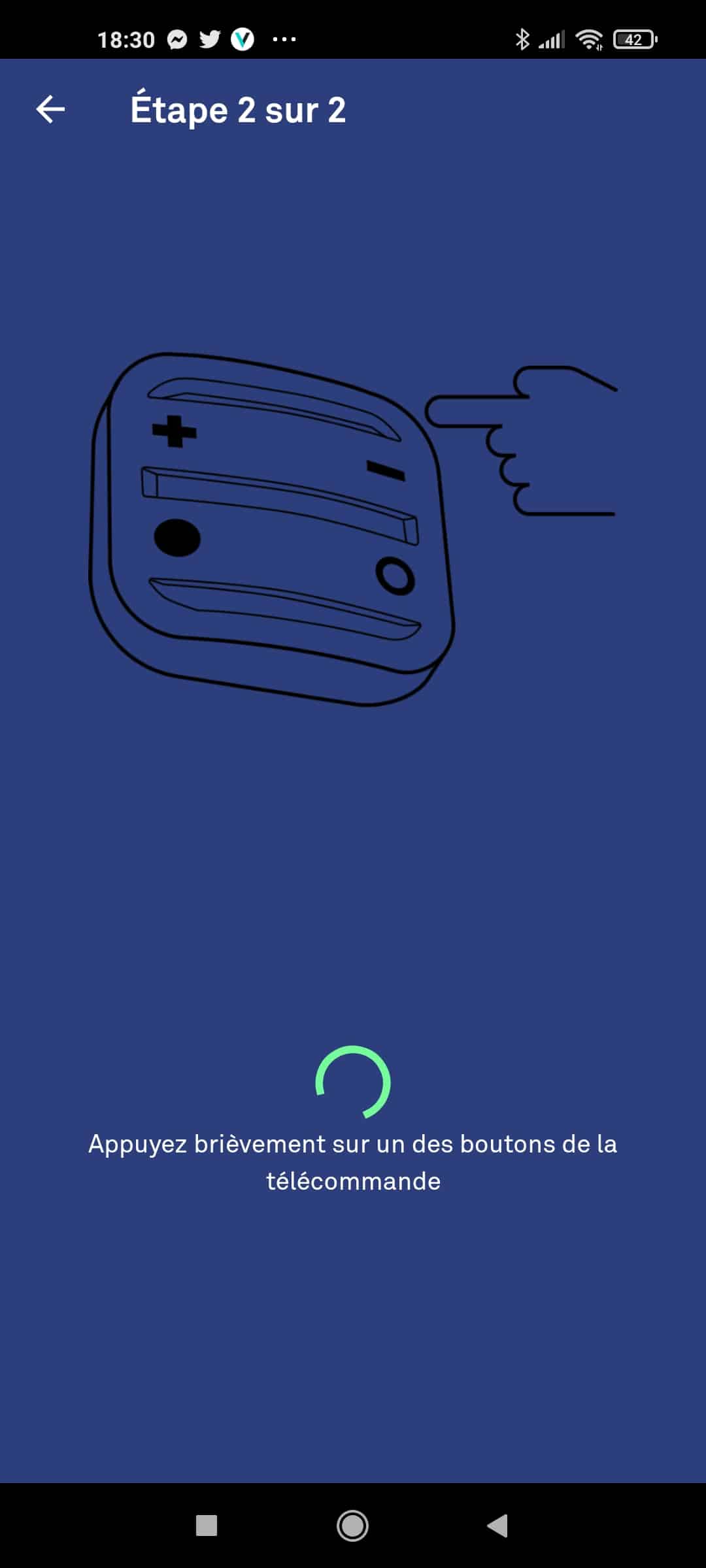The height and width of the screenshot is (1568, 706).
Task: Tap the system home button
Action: click(x=352, y=1526)
